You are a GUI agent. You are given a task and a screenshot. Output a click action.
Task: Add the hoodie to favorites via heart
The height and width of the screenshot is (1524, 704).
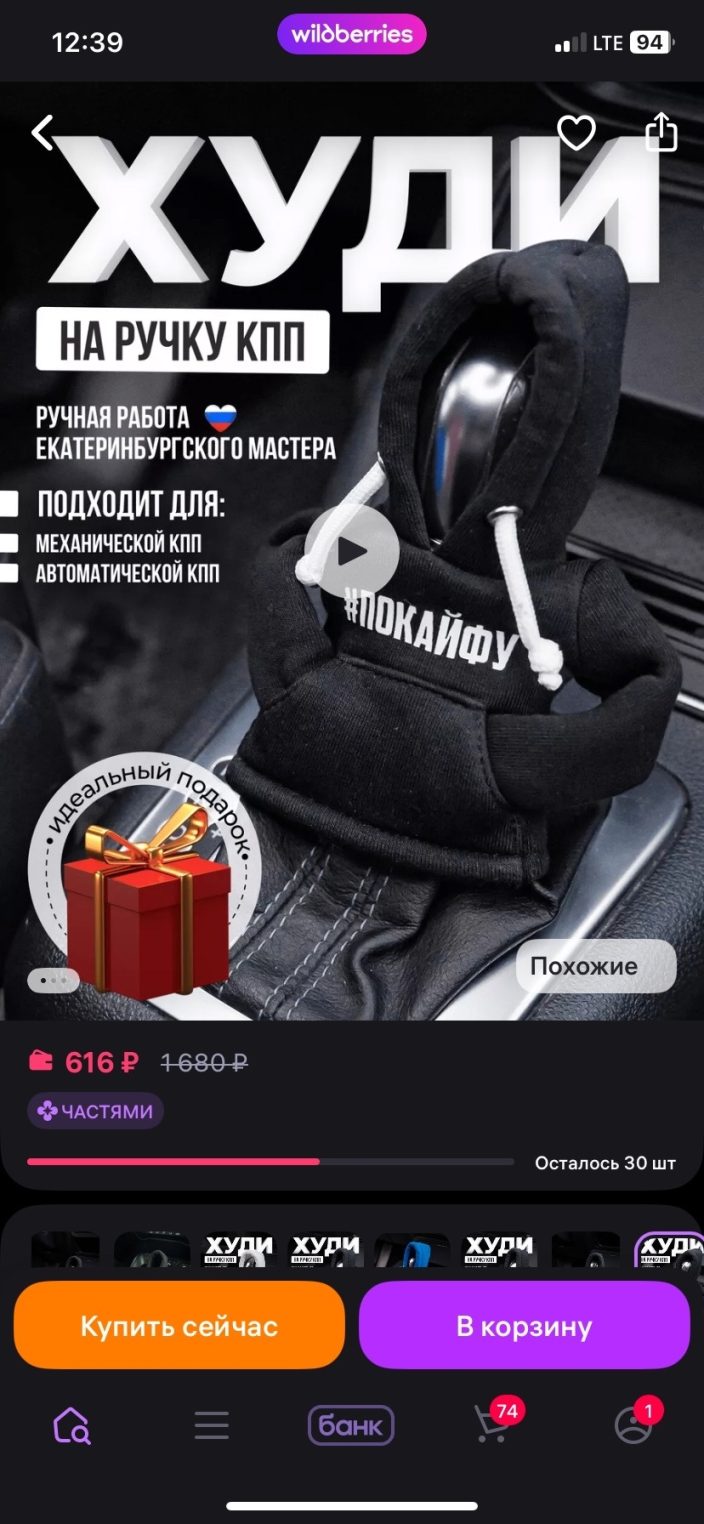coord(576,133)
